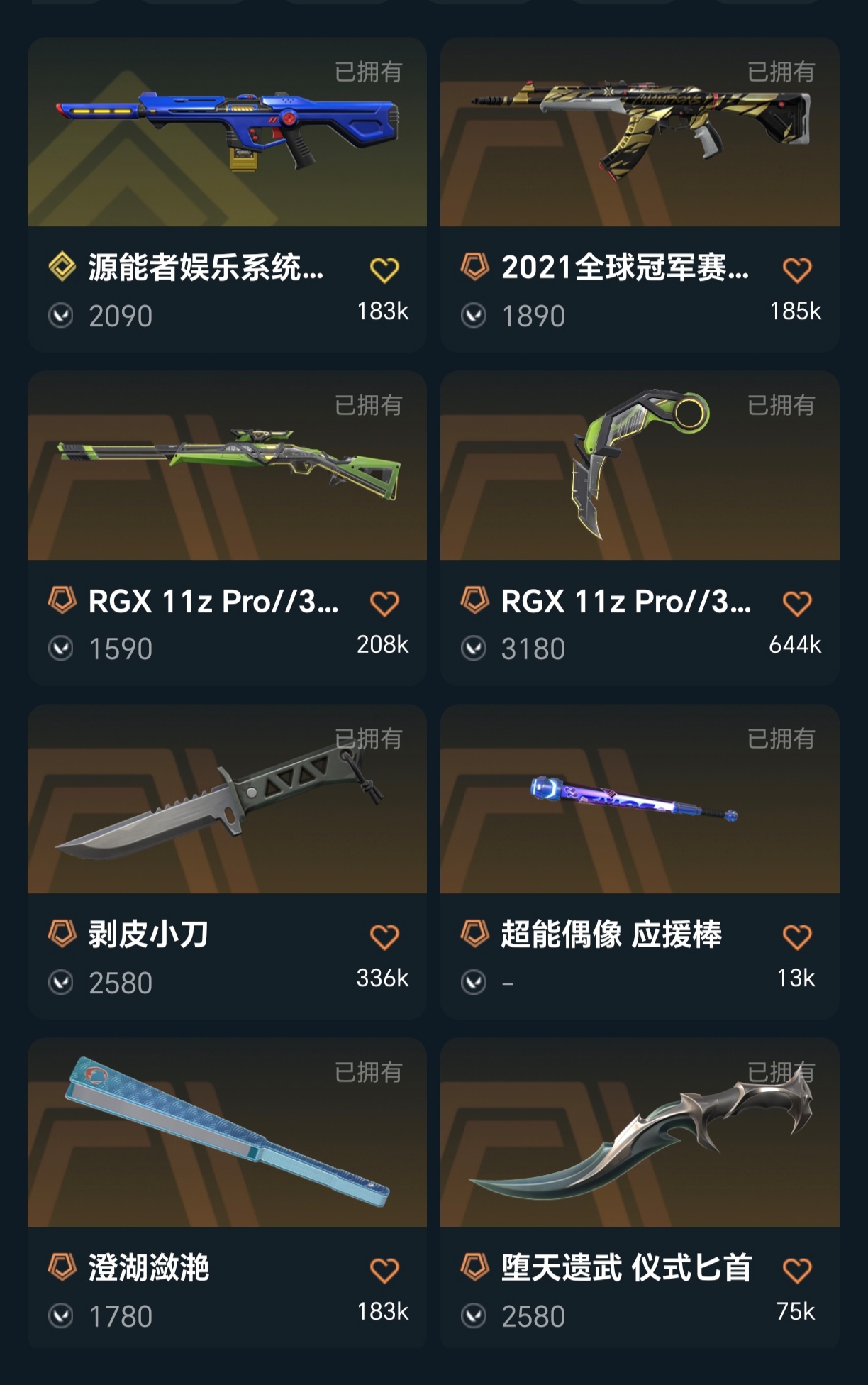
Task: View the 澄湖潋滟 skin card
Action: coord(227,1134)
